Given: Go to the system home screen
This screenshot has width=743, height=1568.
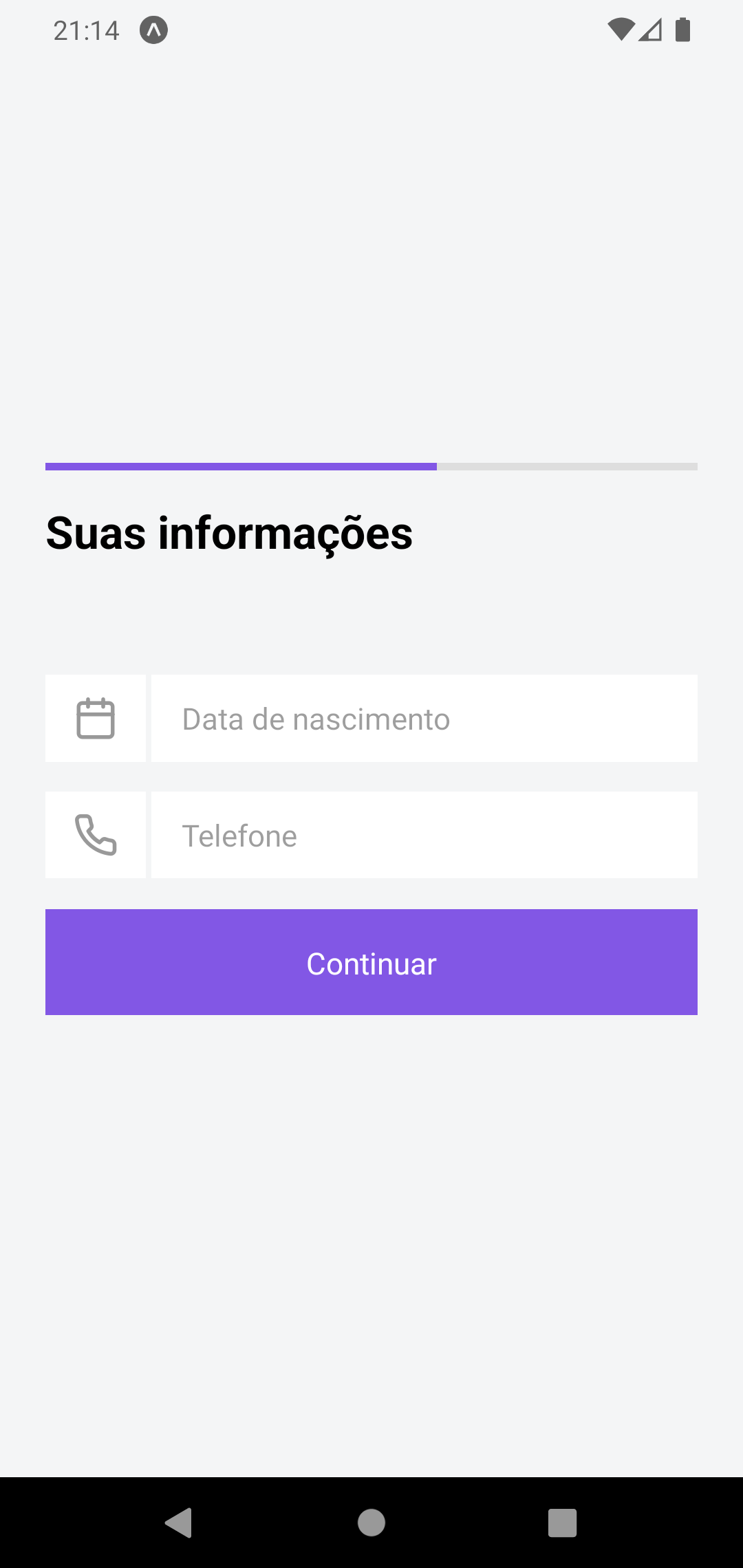Looking at the screenshot, I should tap(371, 1523).
